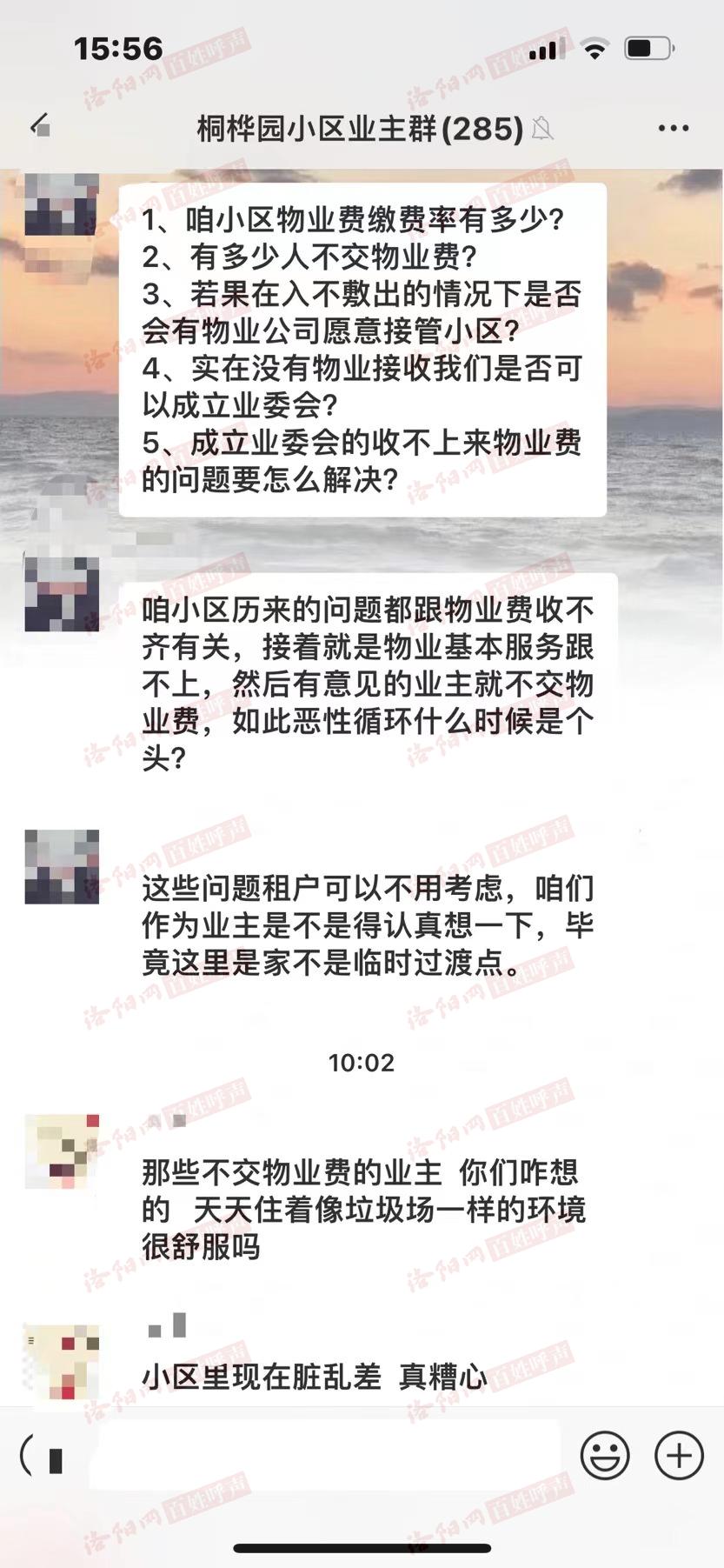Open the emoji sticker panel
The width and height of the screenshot is (724, 1568).
(x=605, y=1456)
